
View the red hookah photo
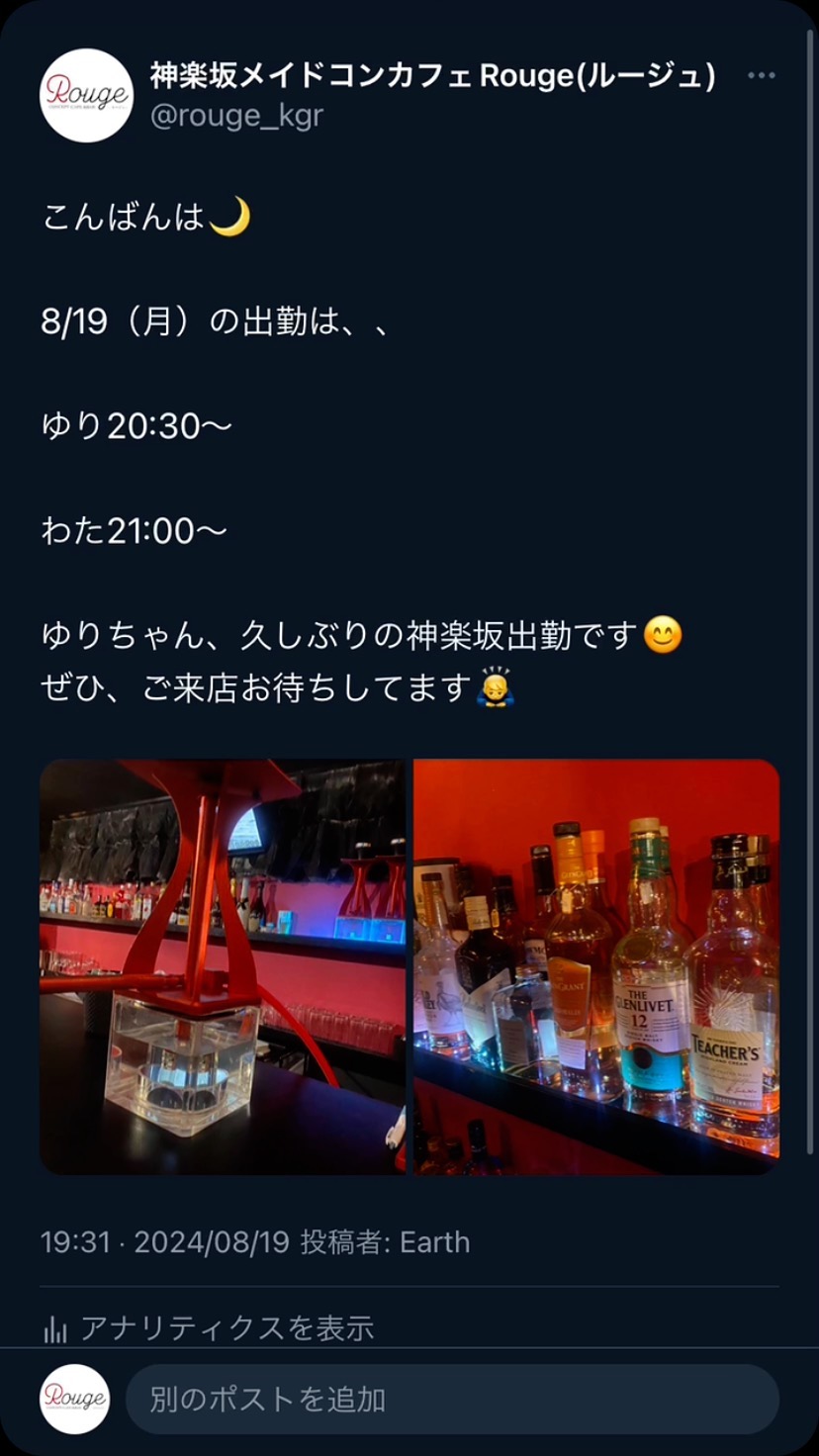click(x=223, y=966)
